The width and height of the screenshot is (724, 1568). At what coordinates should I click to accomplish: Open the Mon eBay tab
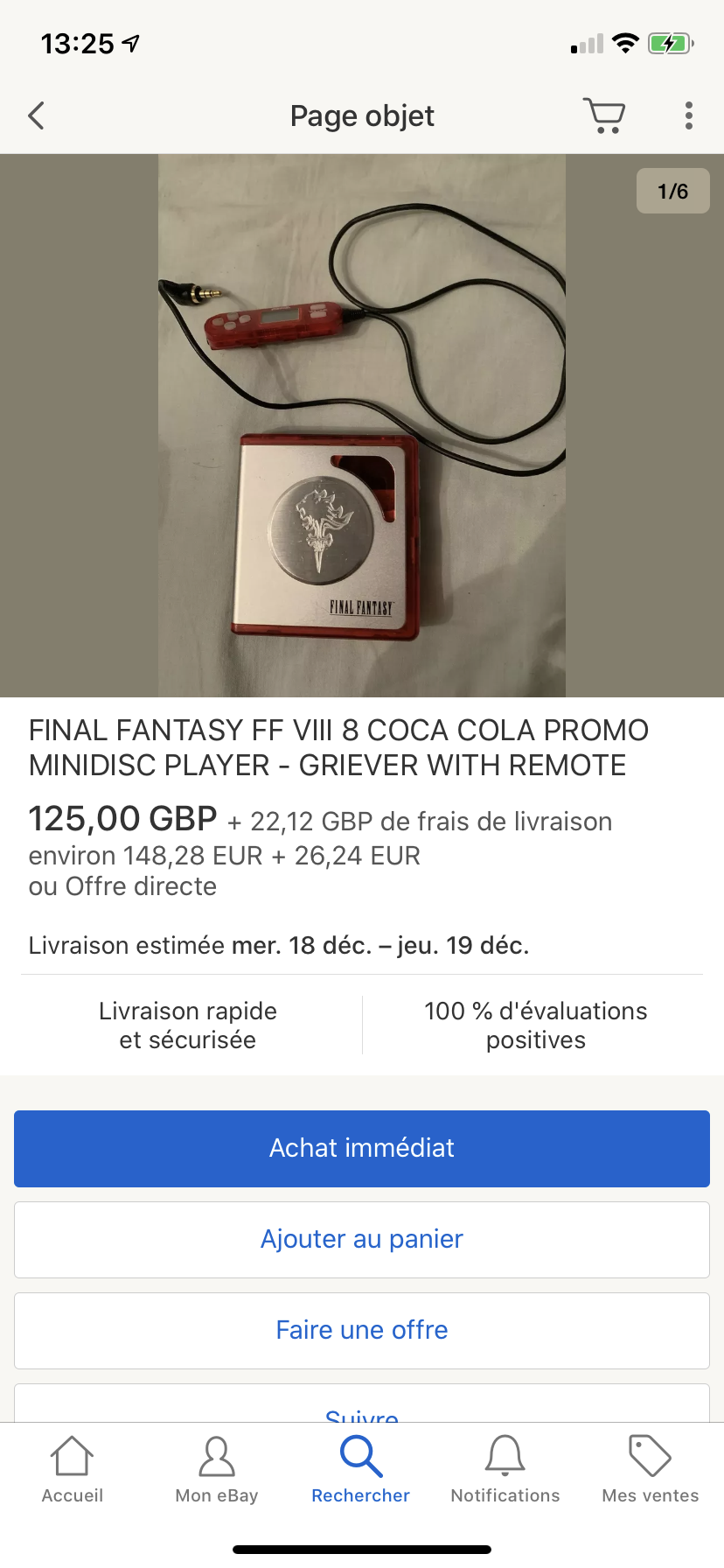[217, 1470]
